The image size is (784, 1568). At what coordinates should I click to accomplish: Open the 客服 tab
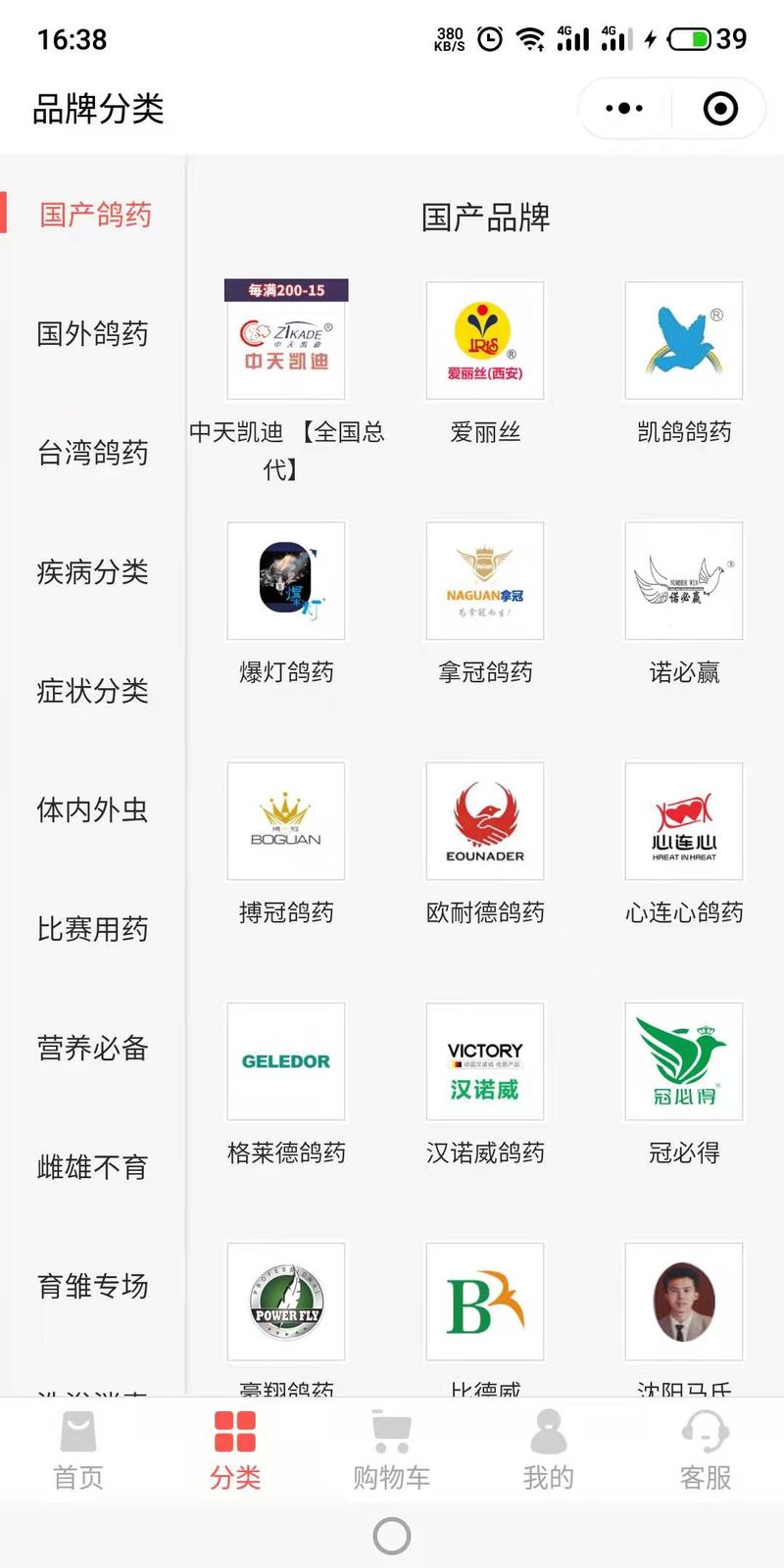coord(706,1450)
